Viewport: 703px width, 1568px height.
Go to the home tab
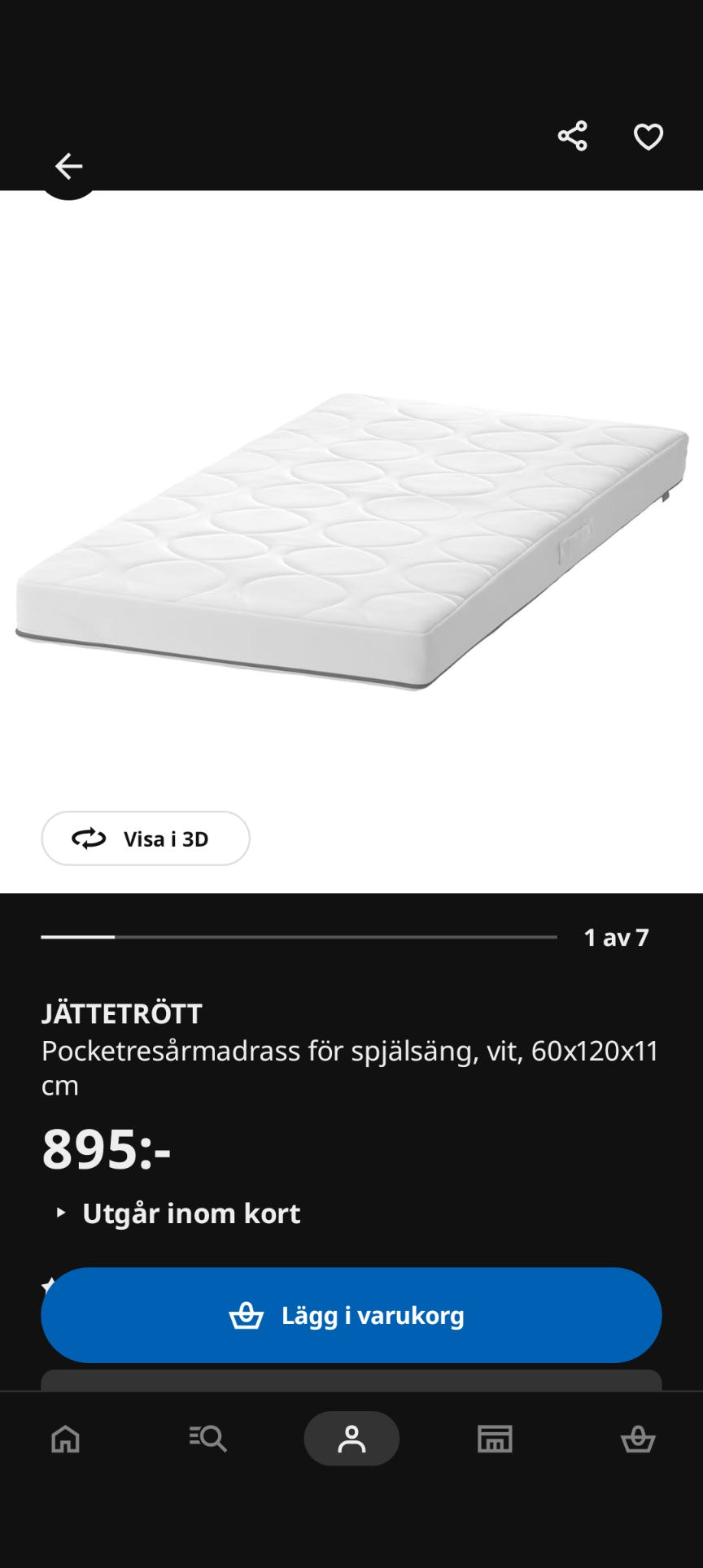[x=66, y=1439]
